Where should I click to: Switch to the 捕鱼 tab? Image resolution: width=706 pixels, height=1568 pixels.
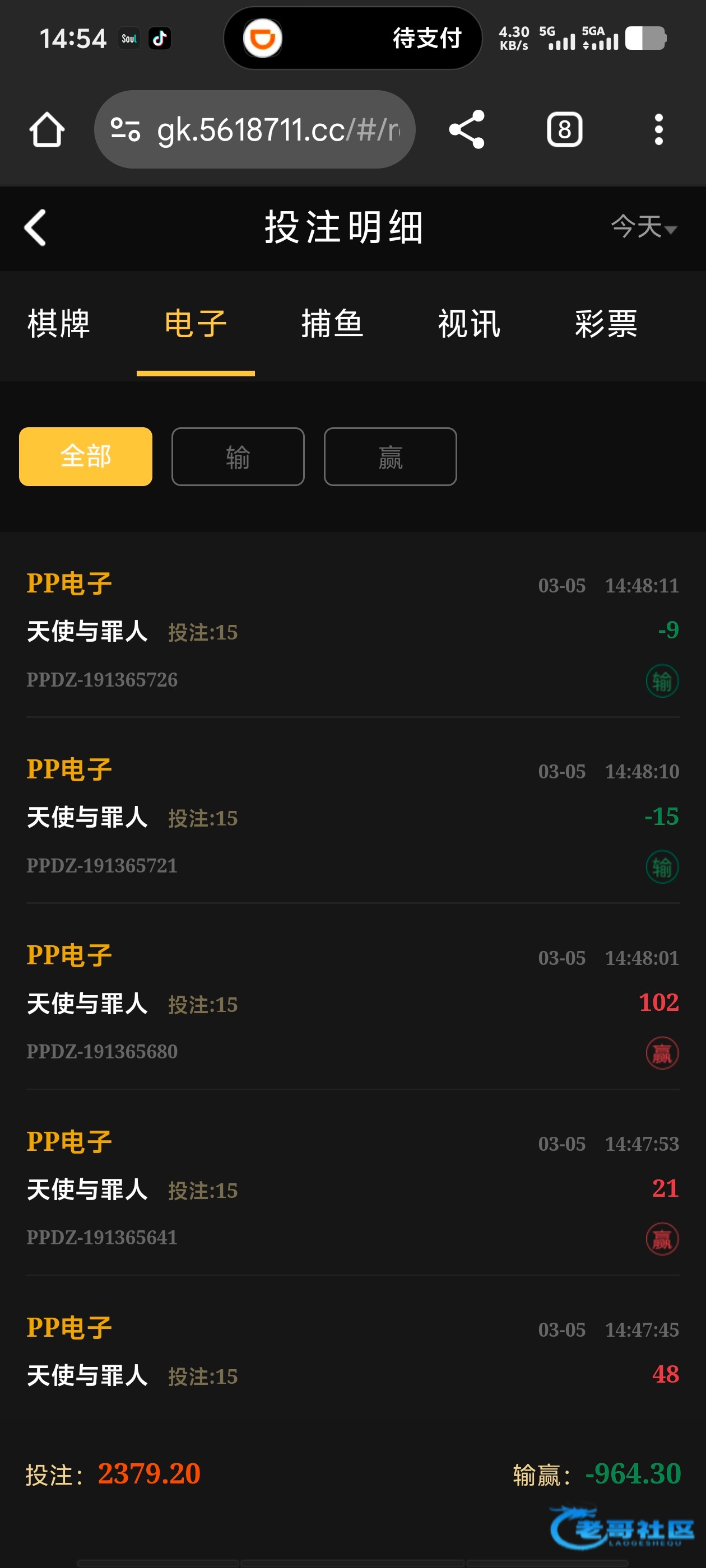(332, 323)
